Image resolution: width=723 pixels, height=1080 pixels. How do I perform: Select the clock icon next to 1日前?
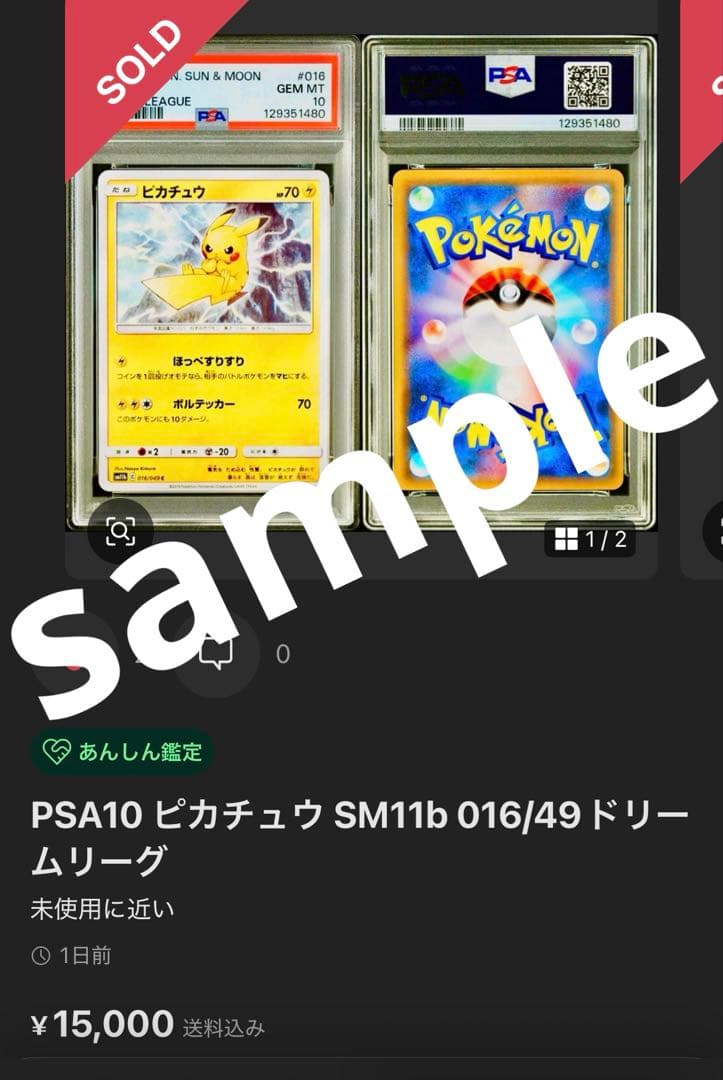pos(41,955)
